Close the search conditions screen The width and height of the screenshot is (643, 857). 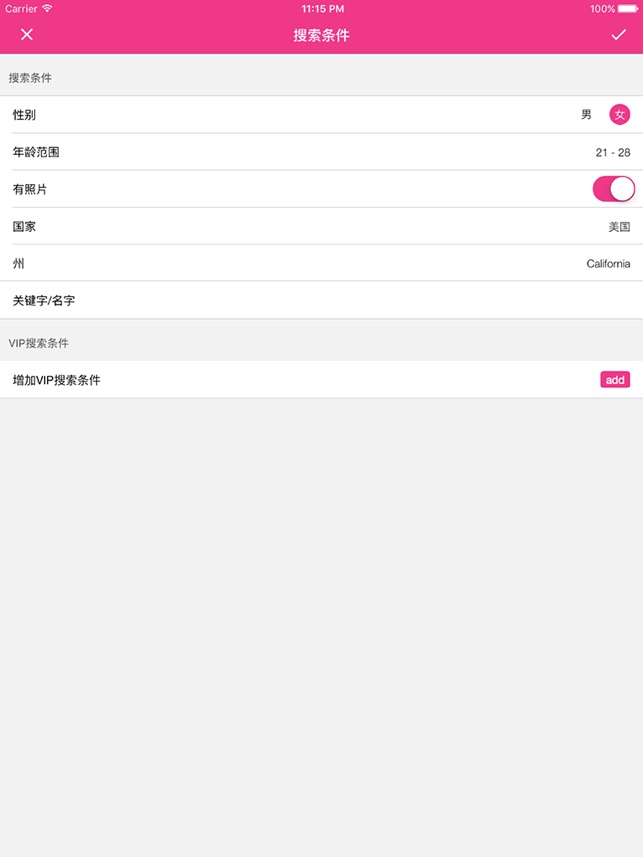click(x=27, y=35)
